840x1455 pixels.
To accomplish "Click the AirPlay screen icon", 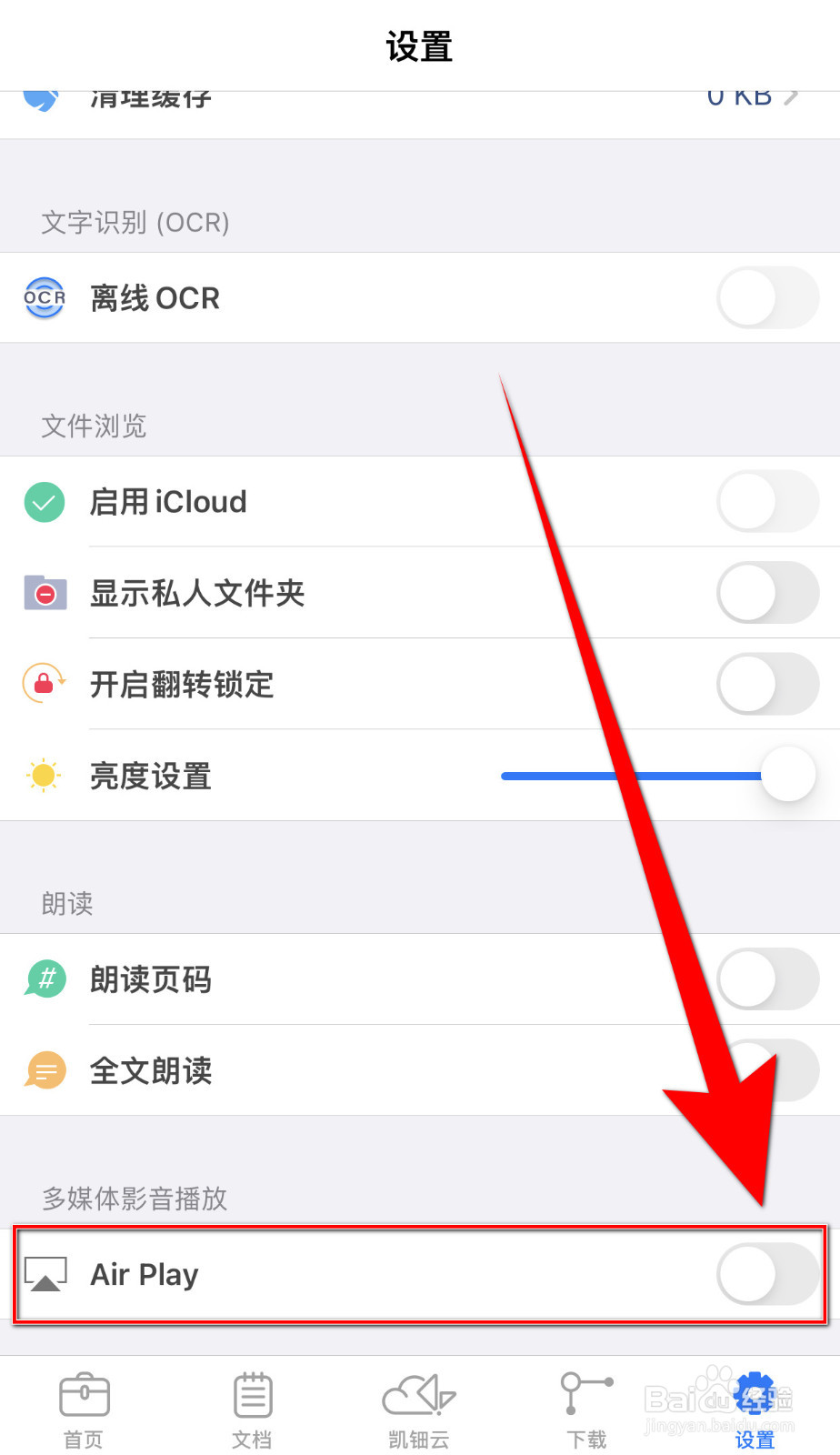I will click(44, 1273).
